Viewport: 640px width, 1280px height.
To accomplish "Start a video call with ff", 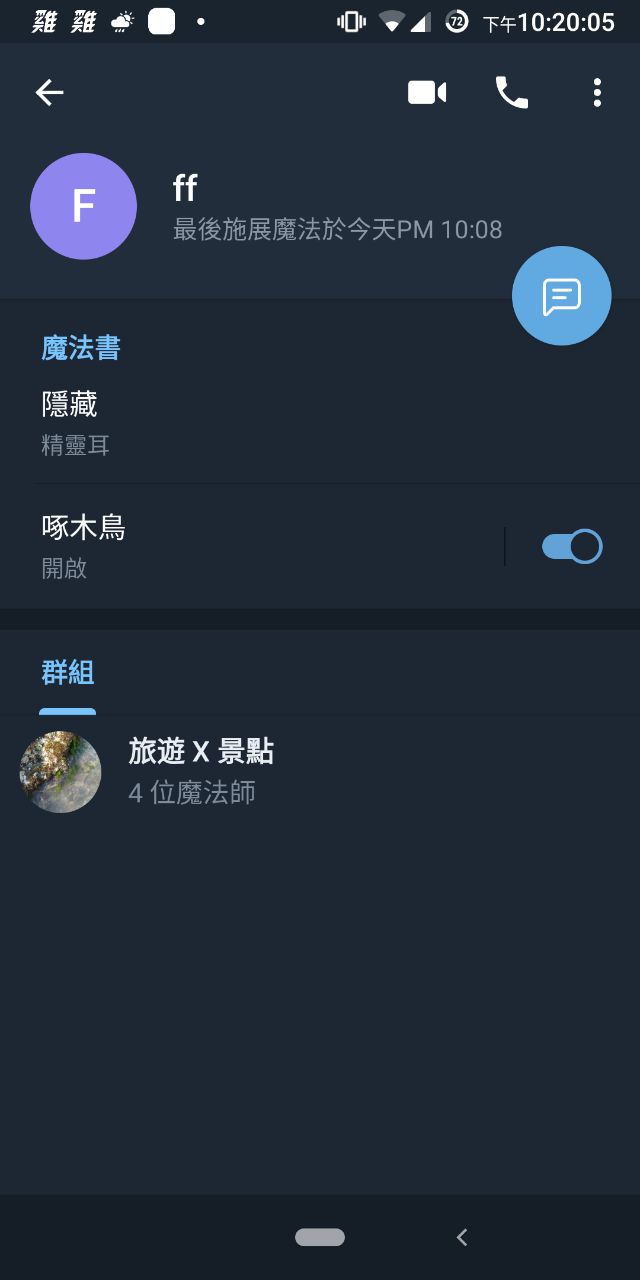I will (x=427, y=93).
